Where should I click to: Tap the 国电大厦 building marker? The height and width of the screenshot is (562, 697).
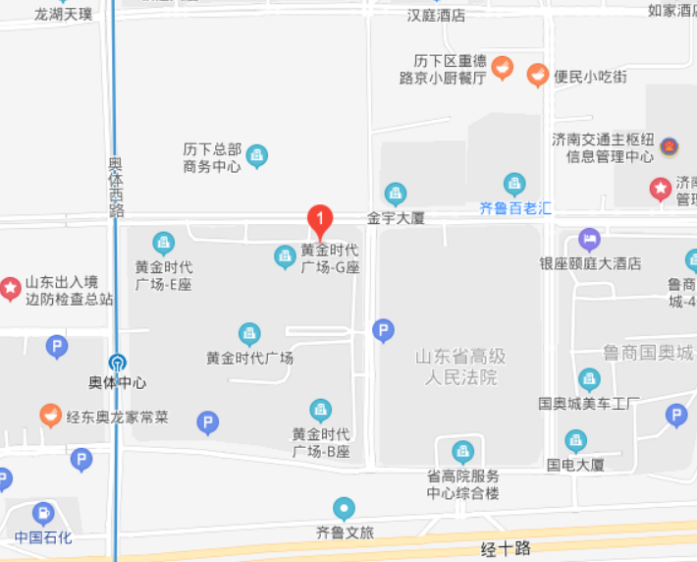click(575, 441)
